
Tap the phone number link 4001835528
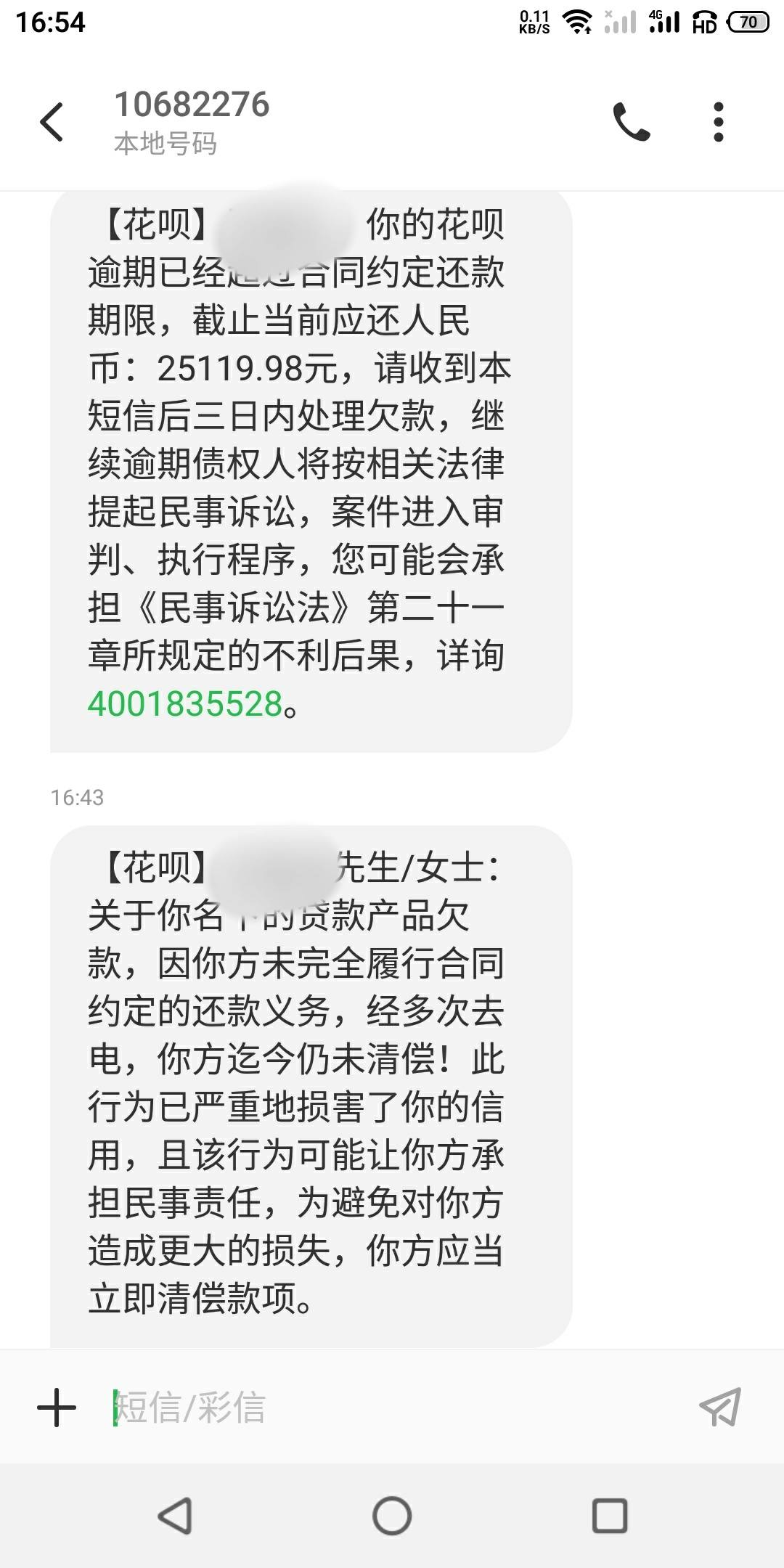click(185, 703)
